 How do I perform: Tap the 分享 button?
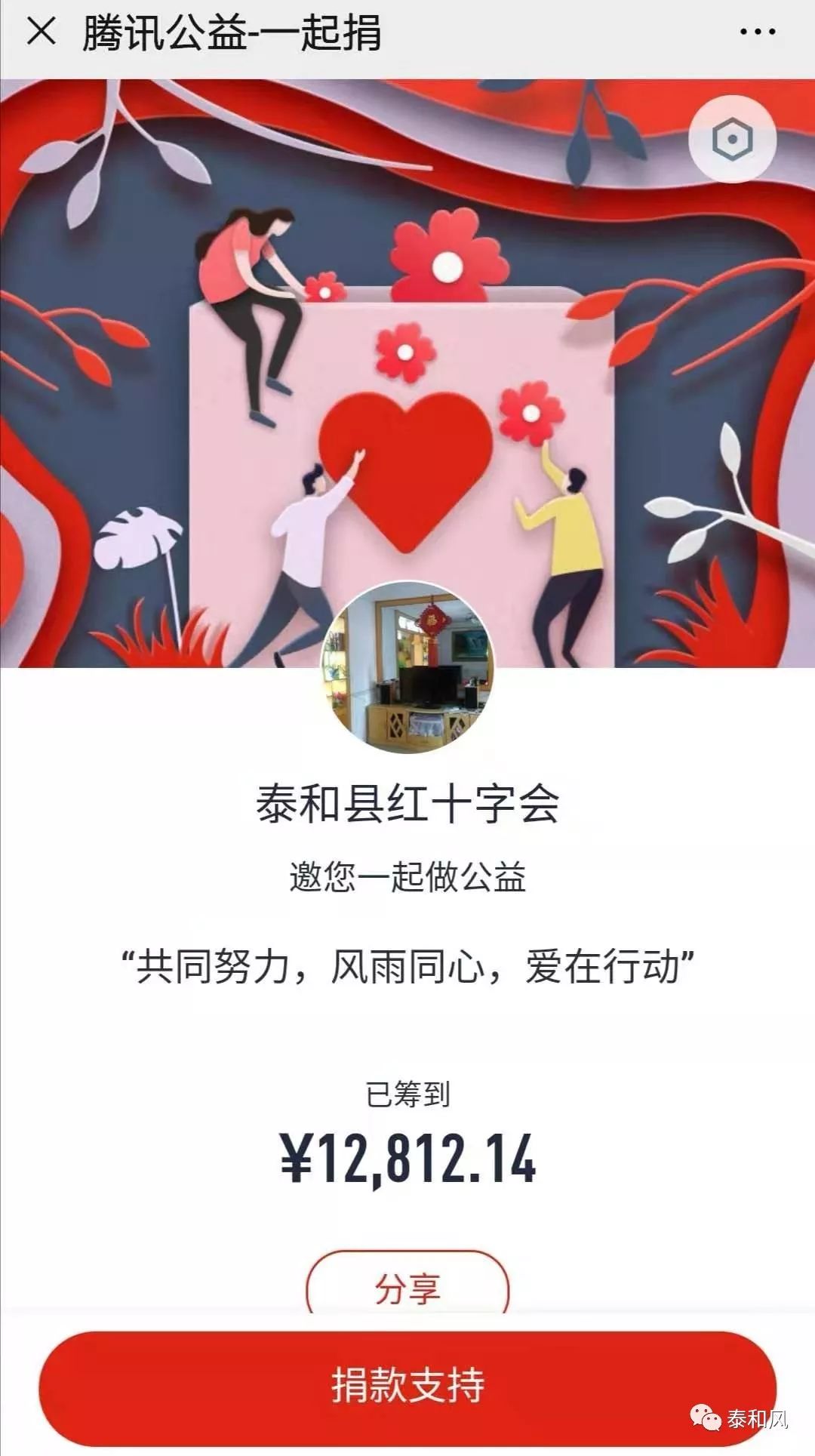click(407, 1288)
